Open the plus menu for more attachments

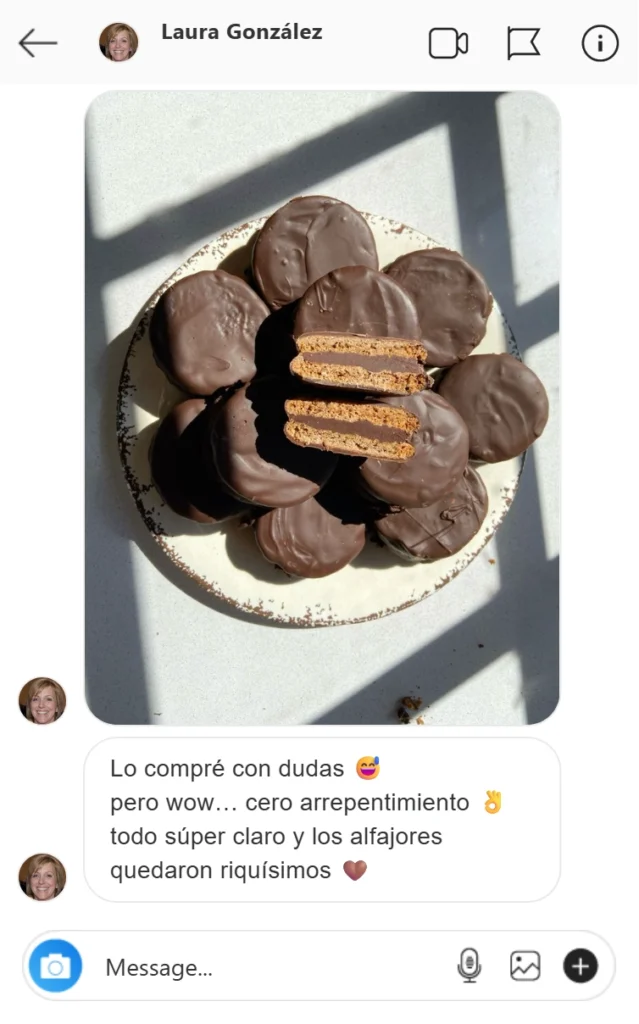[x=580, y=966]
